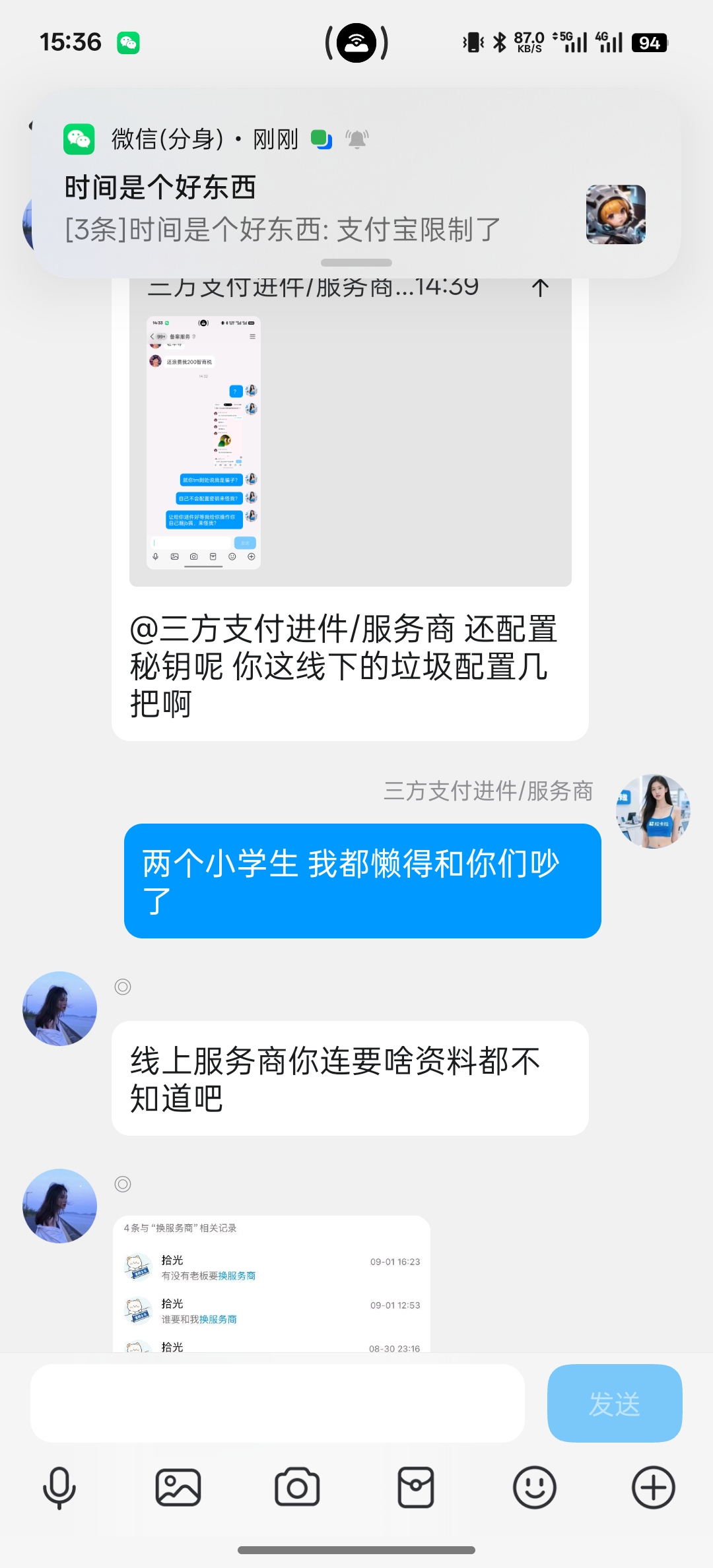Viewport: 713px width, 1568px height.
Task: Open the 换服务商 search records screenshot
Action: pos(271,1283)
